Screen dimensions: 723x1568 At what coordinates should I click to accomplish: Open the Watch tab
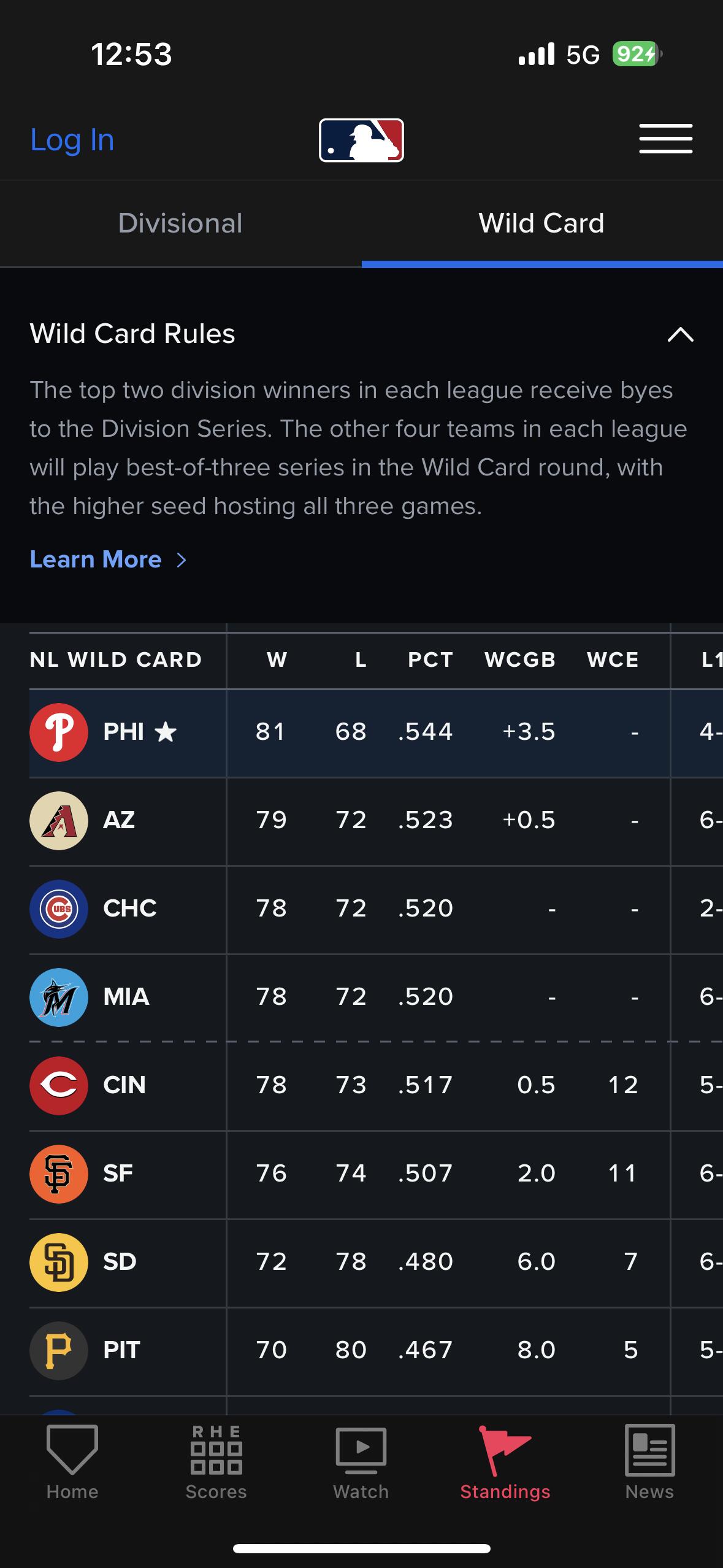click(361, 1462)
